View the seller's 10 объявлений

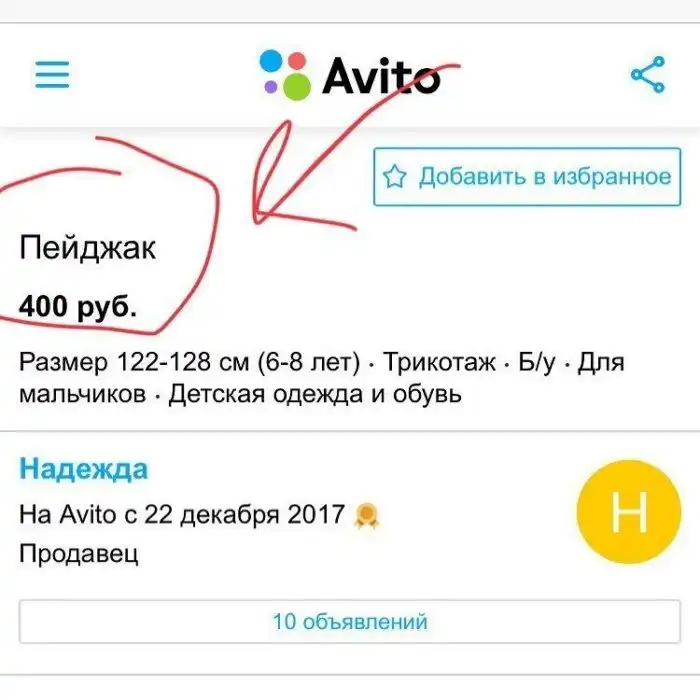(349, 621)
